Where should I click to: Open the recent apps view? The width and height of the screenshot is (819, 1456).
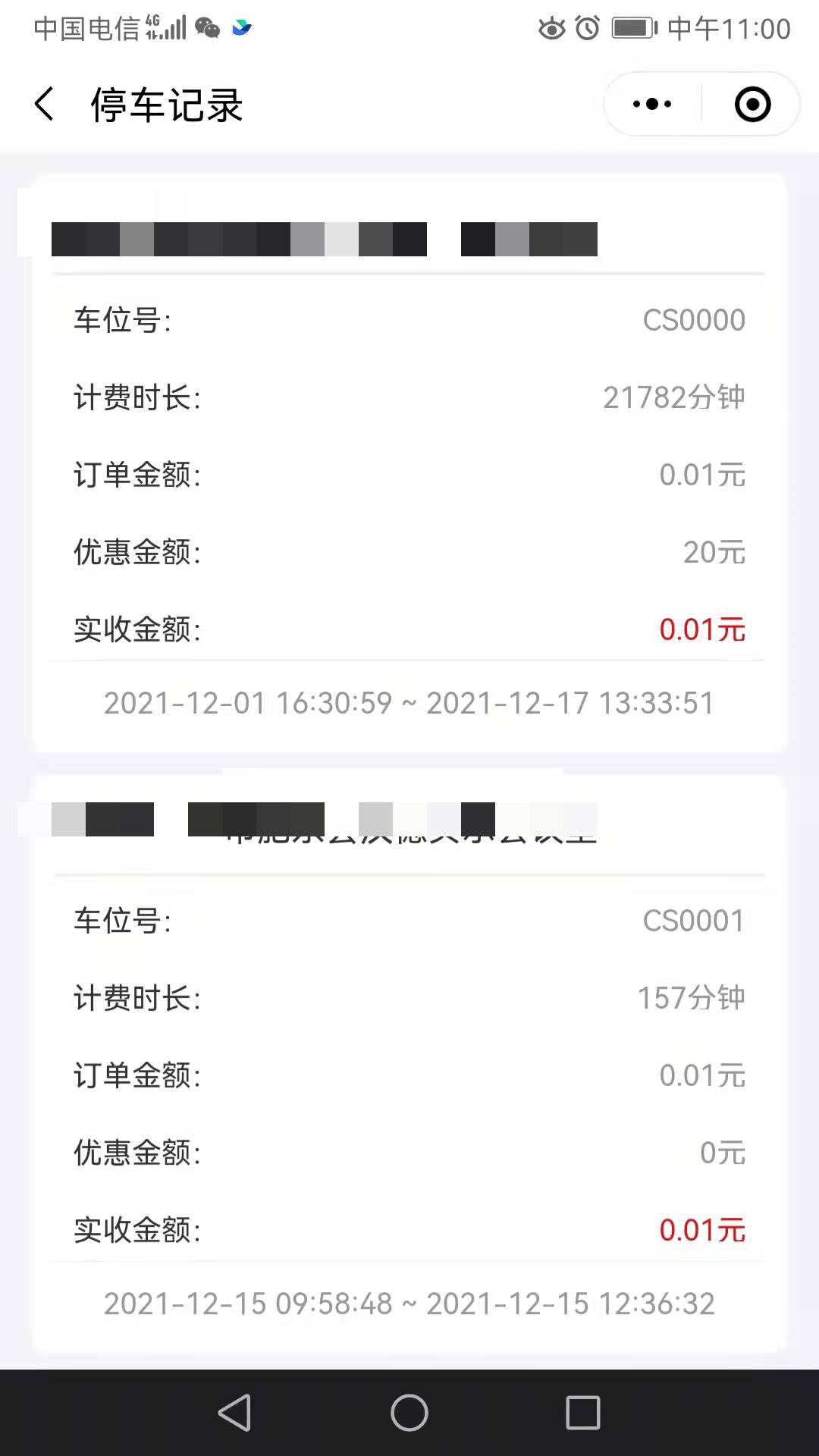(583, 1412)
